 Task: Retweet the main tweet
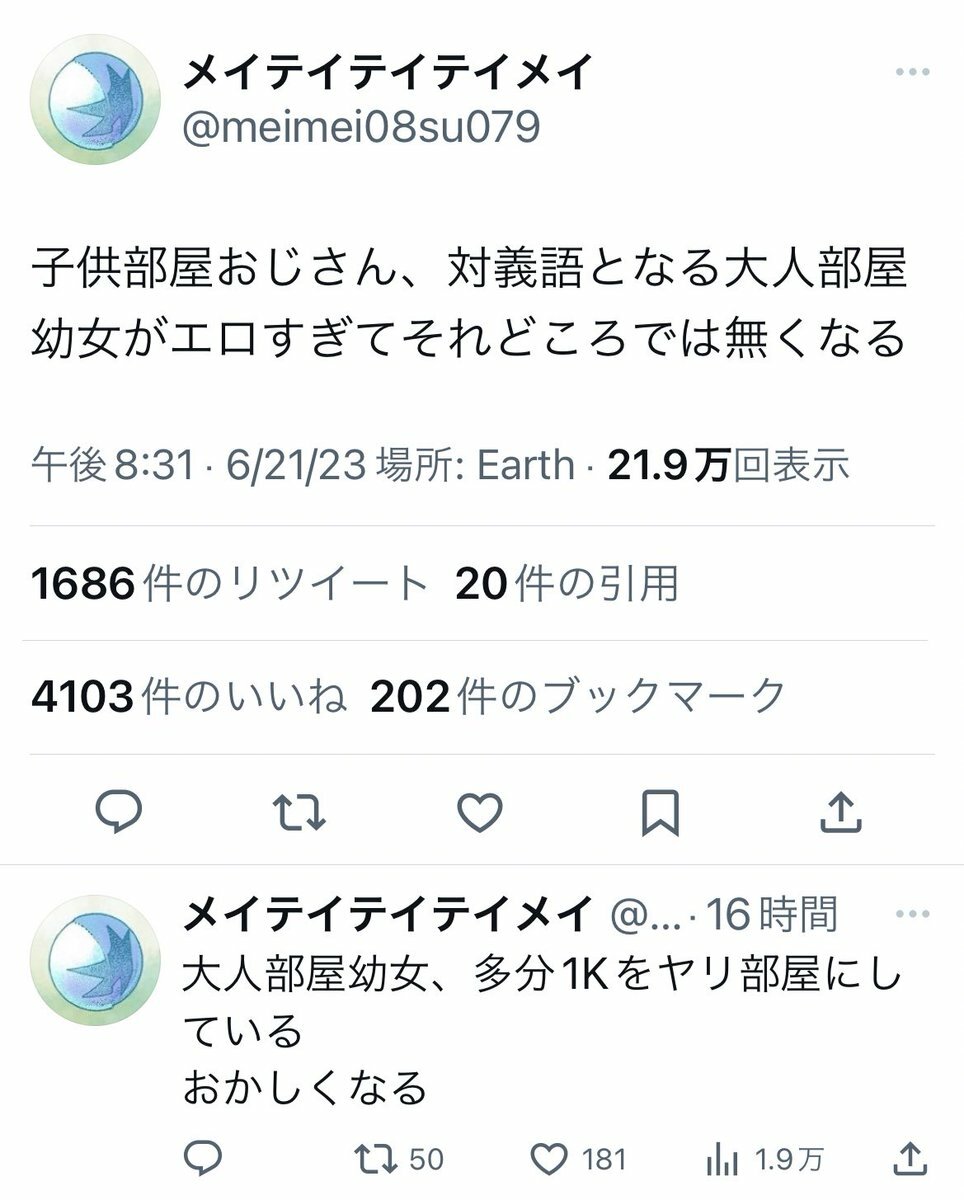point(299,813)
